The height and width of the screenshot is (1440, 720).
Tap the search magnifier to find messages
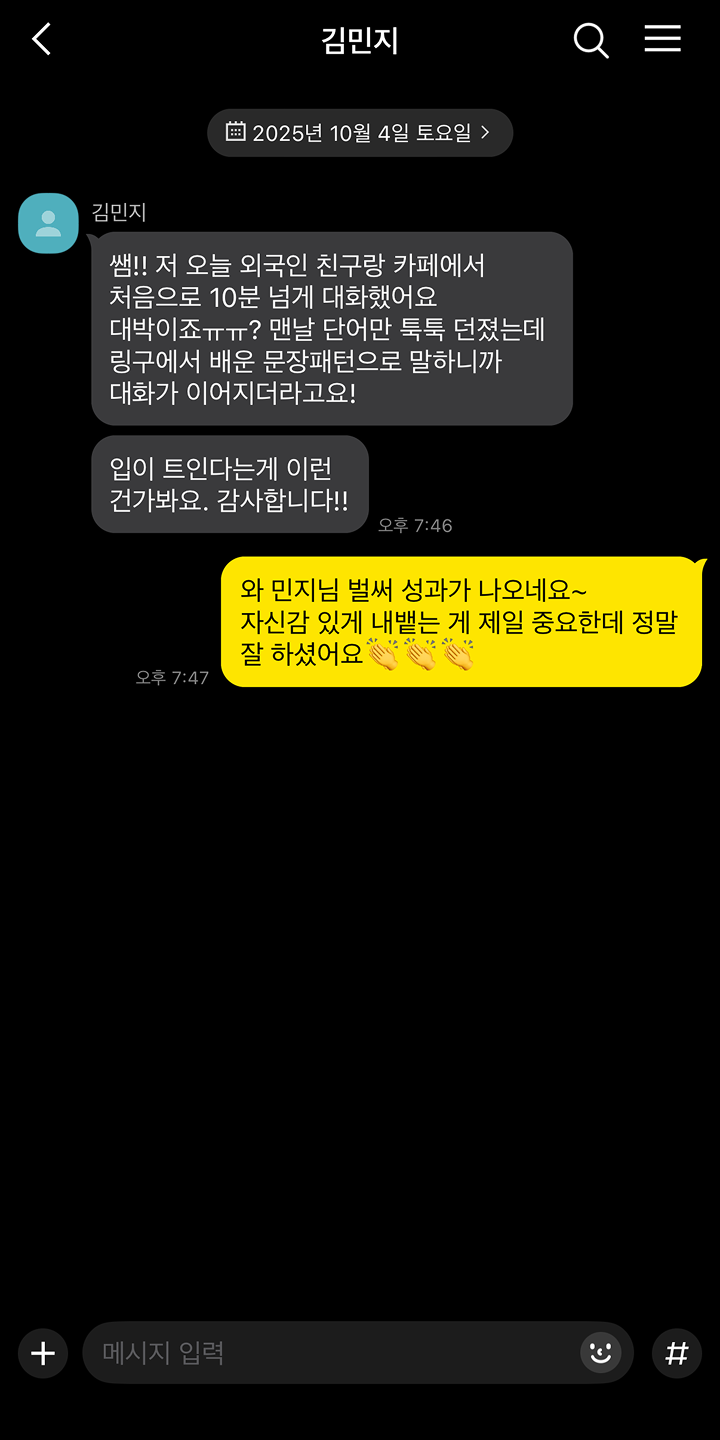(x=590, y=40)
